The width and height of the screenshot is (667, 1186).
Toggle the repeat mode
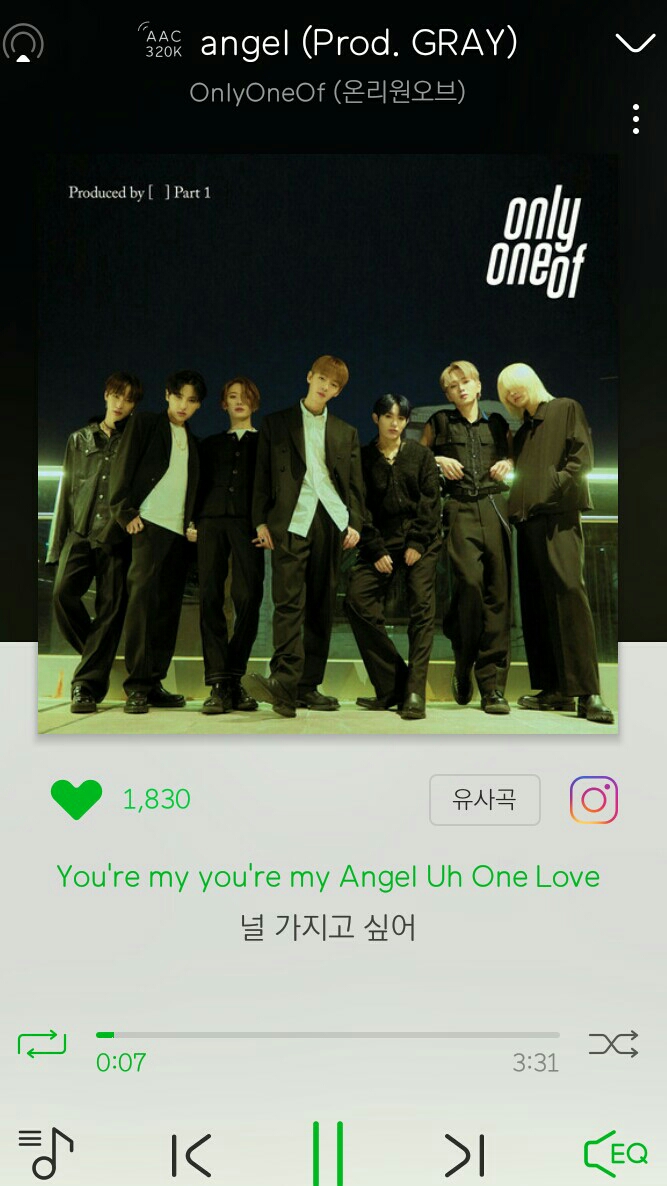coord(42,1045)
